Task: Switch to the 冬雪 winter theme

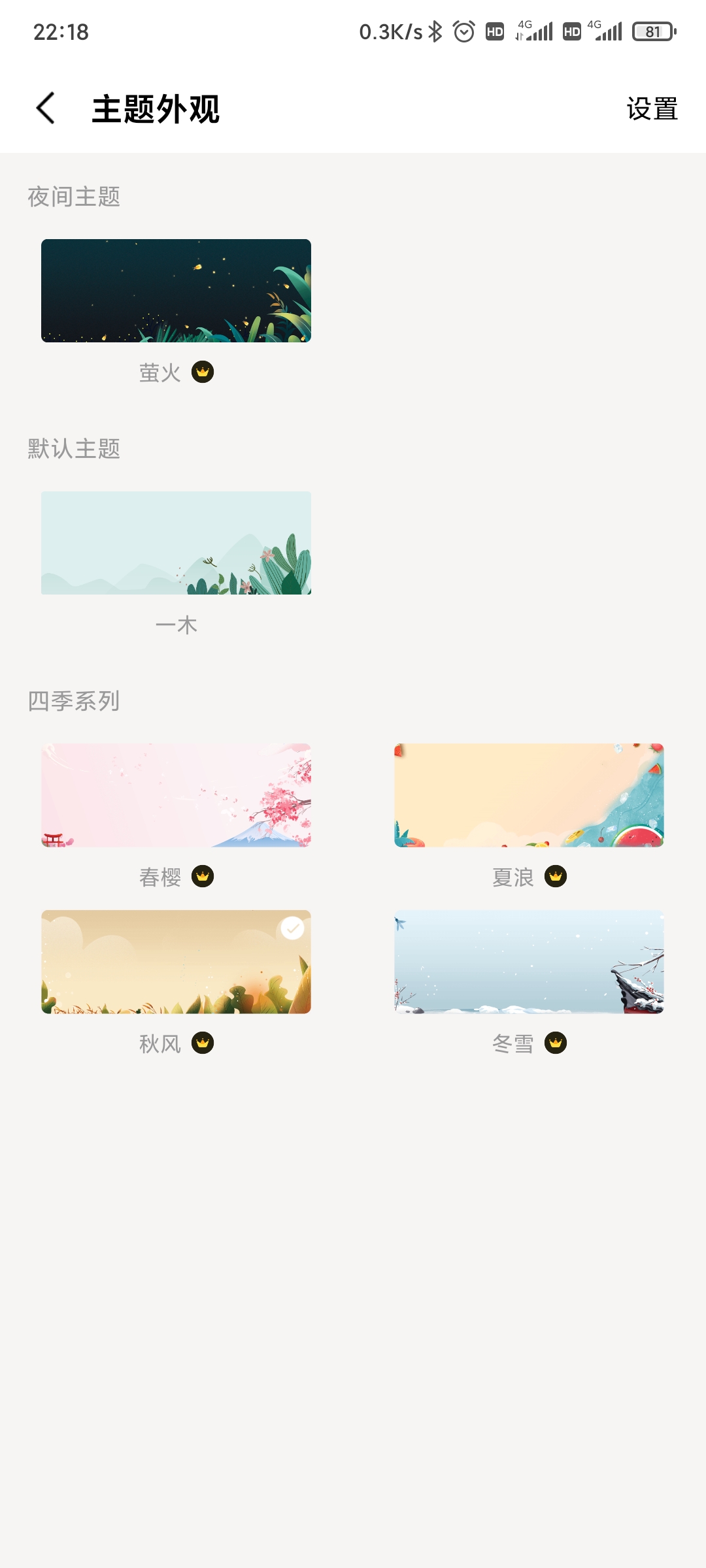Action: pos(529,962)
